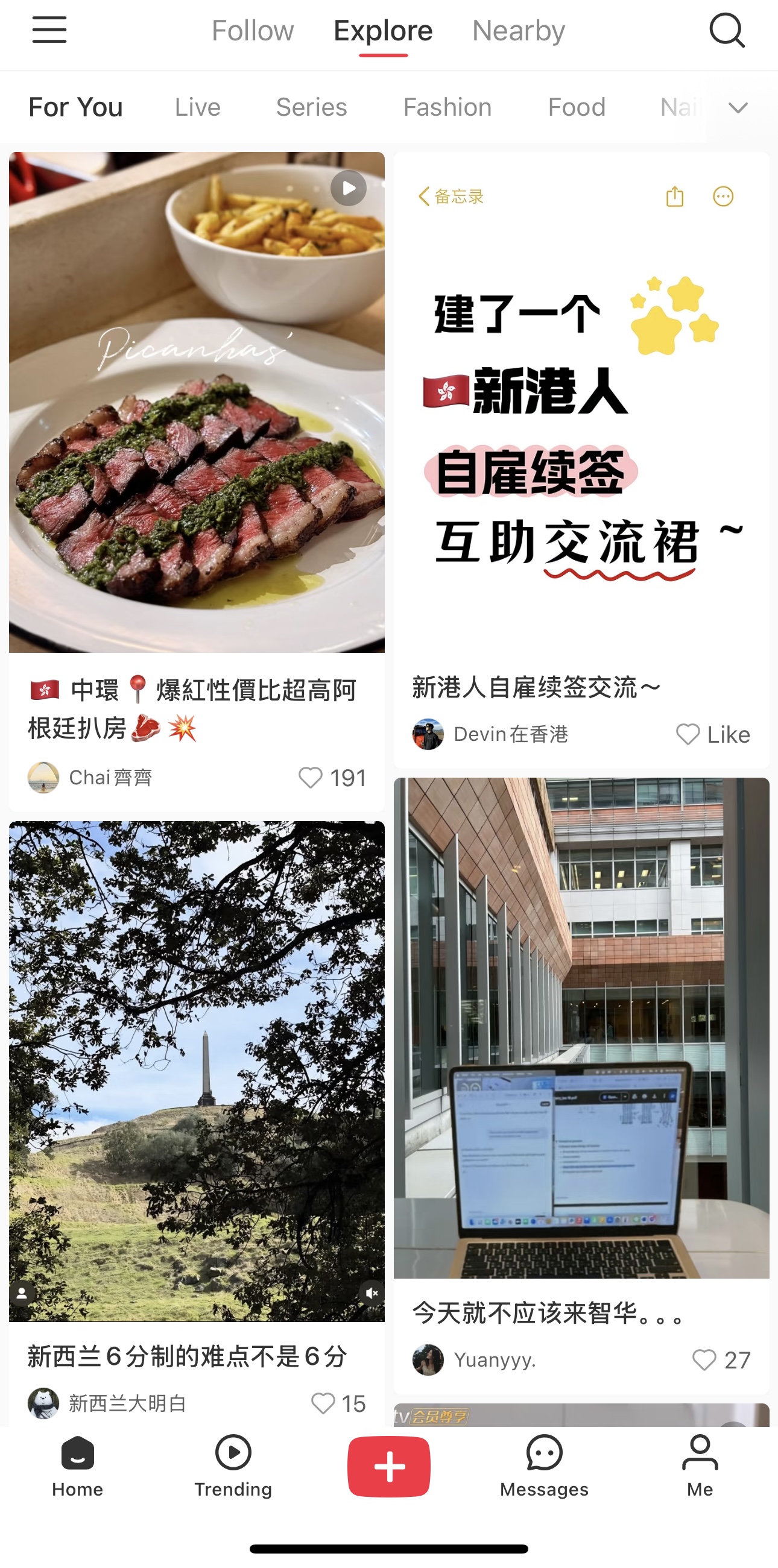
Task: Open the laptop post by Yuanyyy.
Action: [581, 1028]
